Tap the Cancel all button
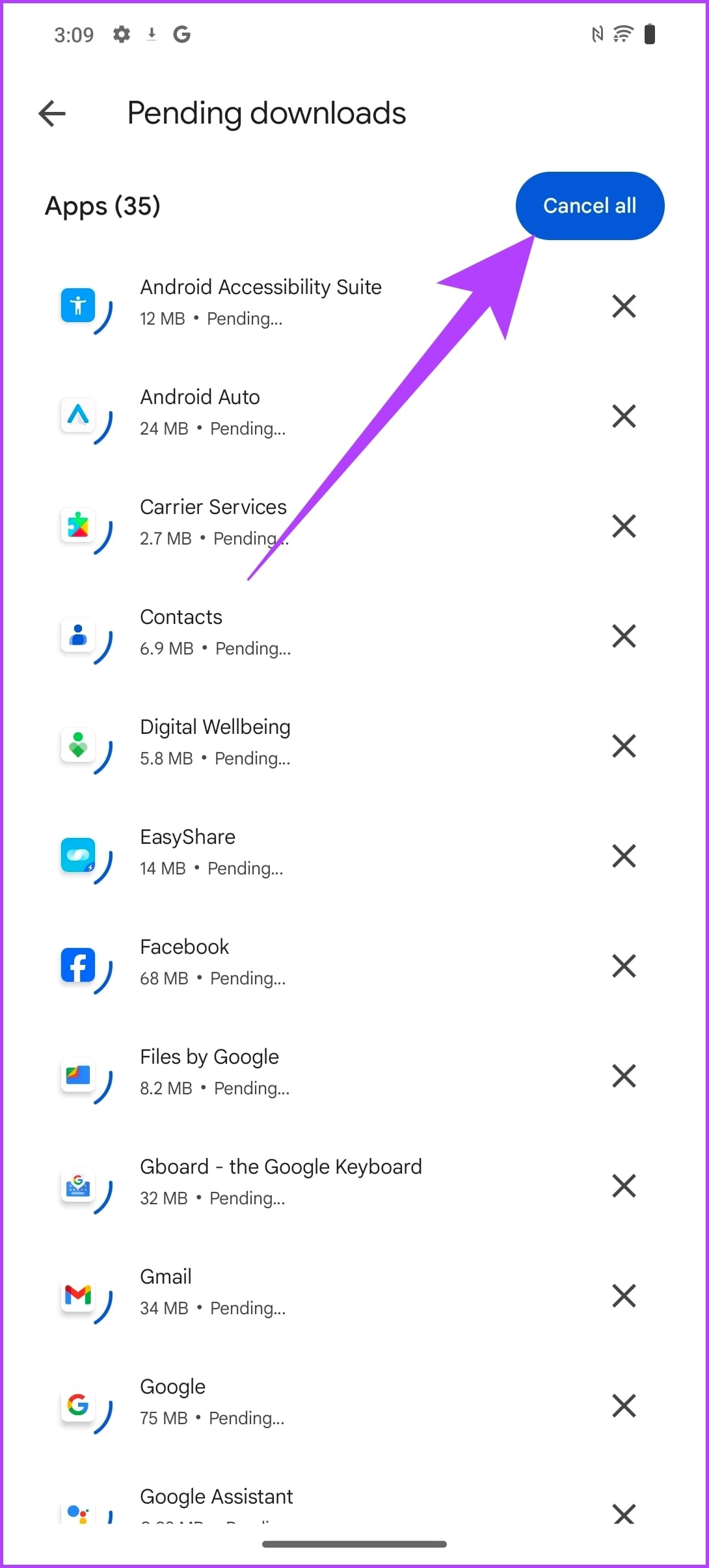This screenshot has height=1568, width=709. click(x=589, y=205)
